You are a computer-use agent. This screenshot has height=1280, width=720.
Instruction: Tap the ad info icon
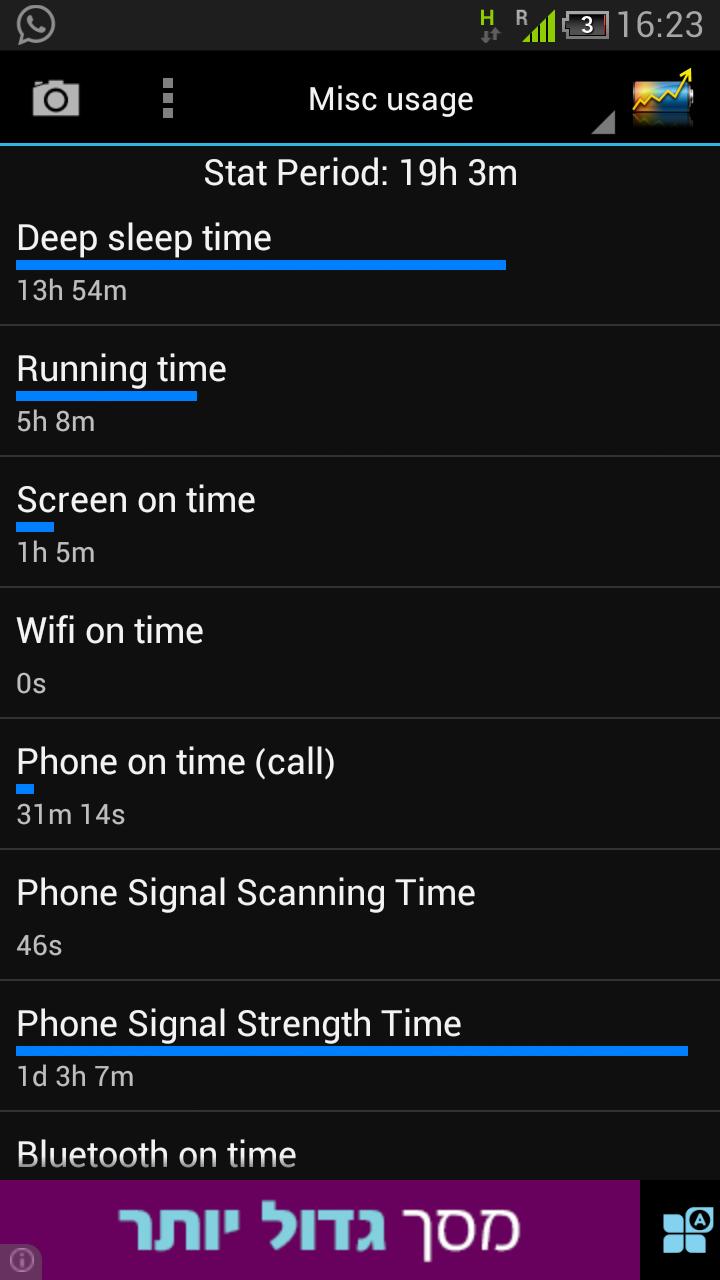point(21,1260)
